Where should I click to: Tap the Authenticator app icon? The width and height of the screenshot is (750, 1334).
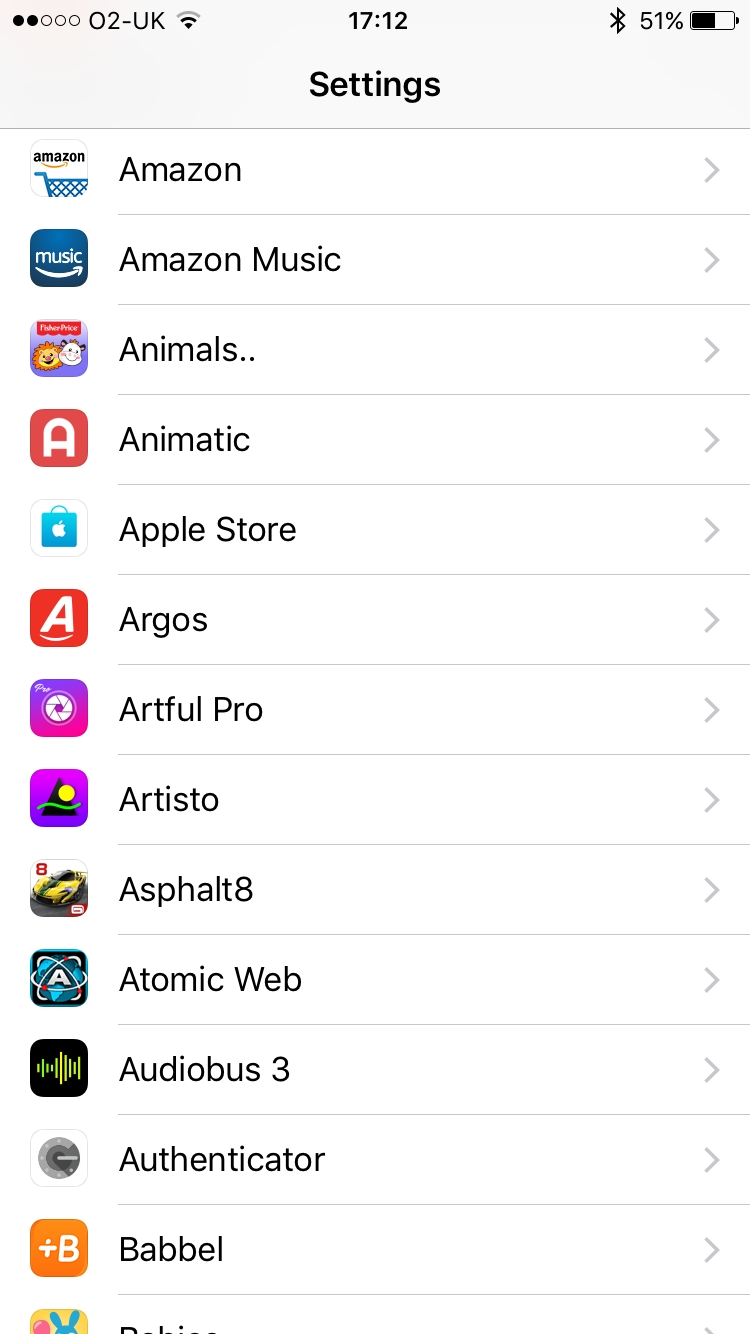point(58,1158)
